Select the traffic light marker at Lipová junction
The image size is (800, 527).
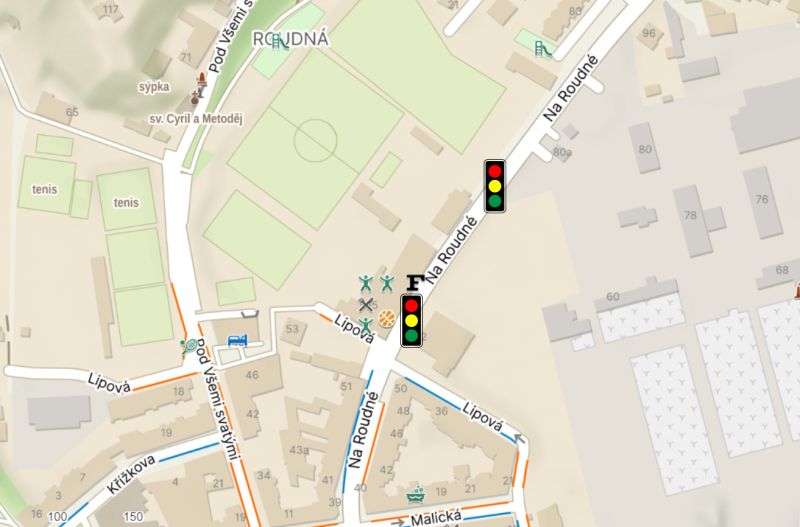[x=411, y=320]
